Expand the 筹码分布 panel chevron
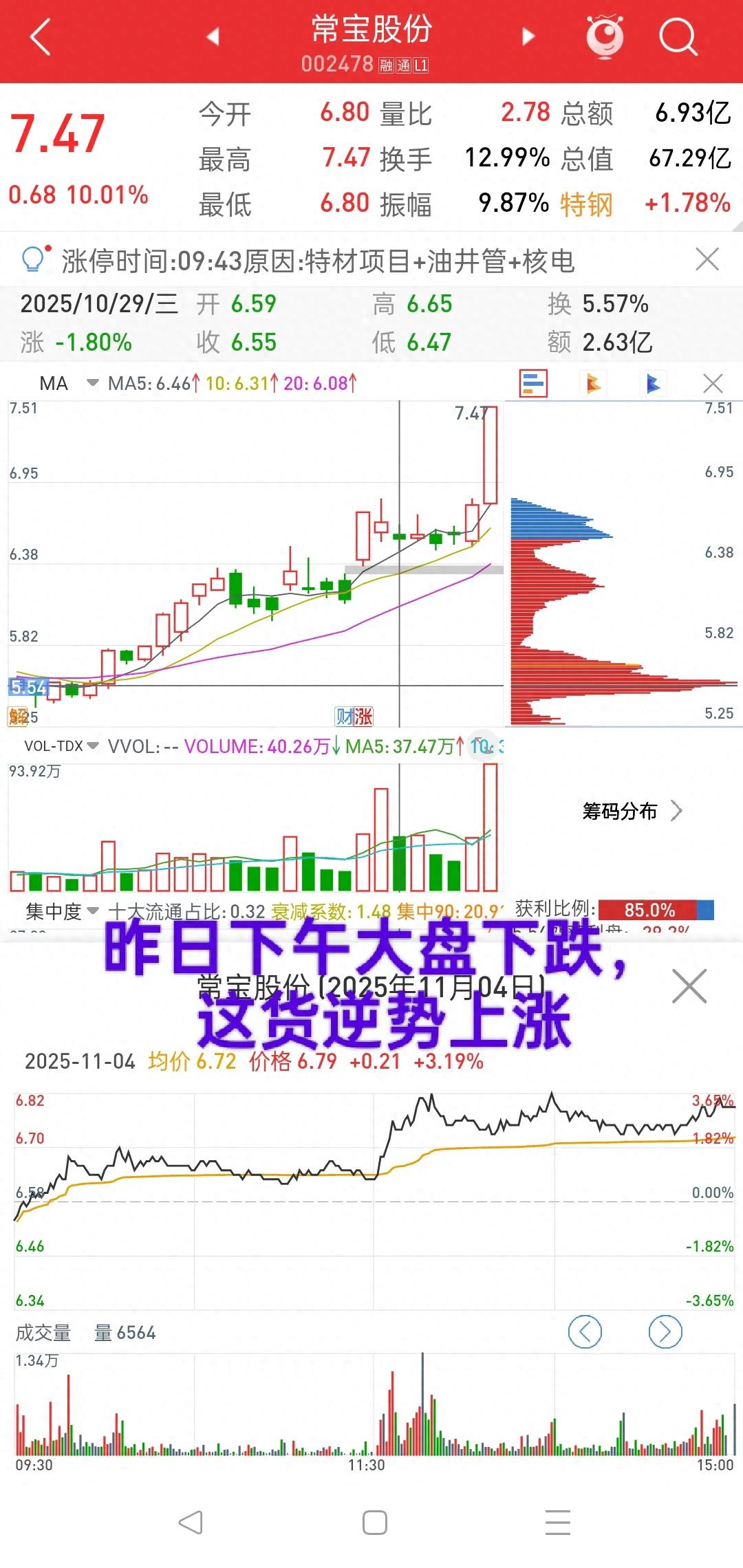The height and width of the screenshot is (1568, 743). (677, 812)
